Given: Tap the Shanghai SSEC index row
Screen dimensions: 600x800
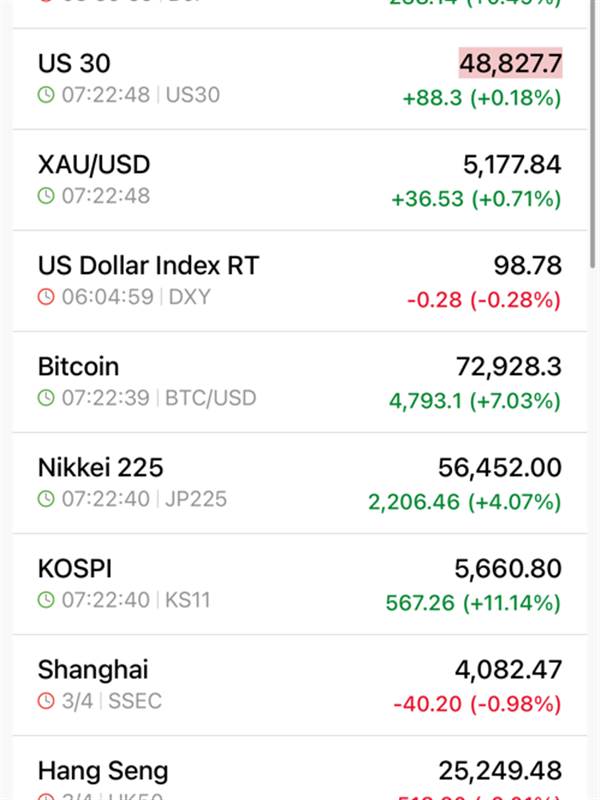Looking at the screenshot, I should point(300,685).
